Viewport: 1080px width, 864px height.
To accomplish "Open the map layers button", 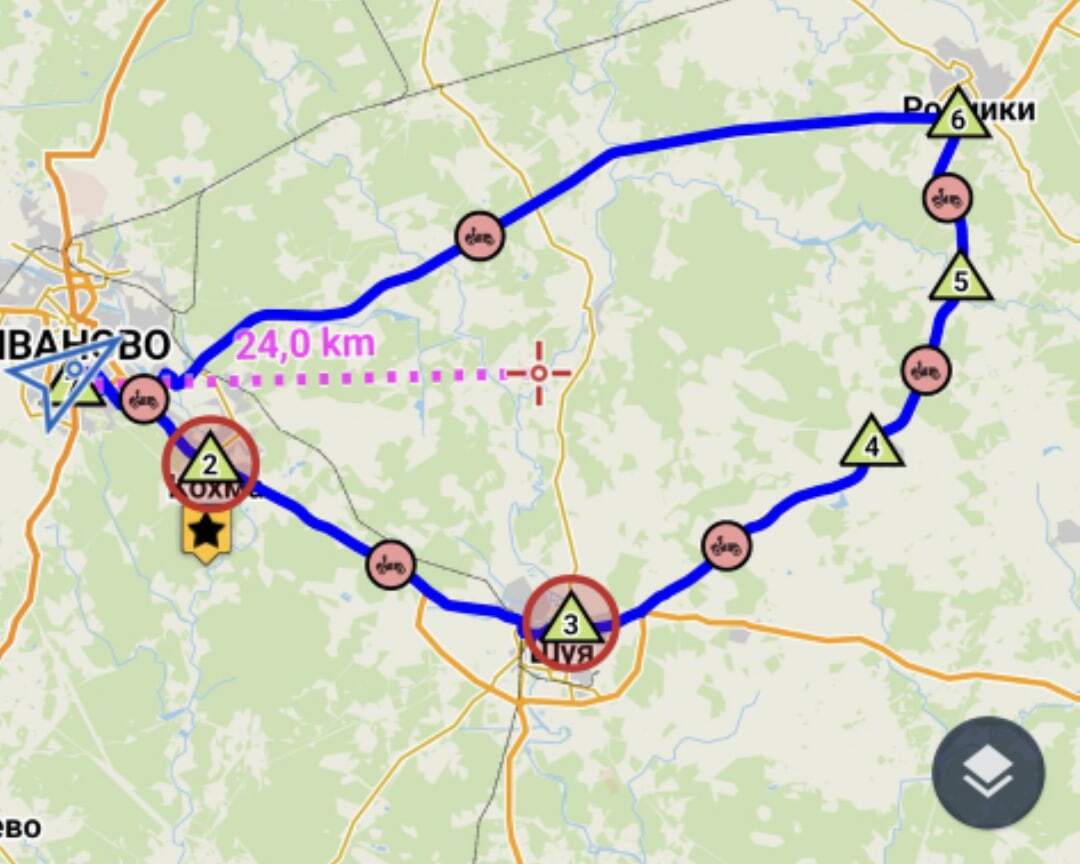I will 988,772.
